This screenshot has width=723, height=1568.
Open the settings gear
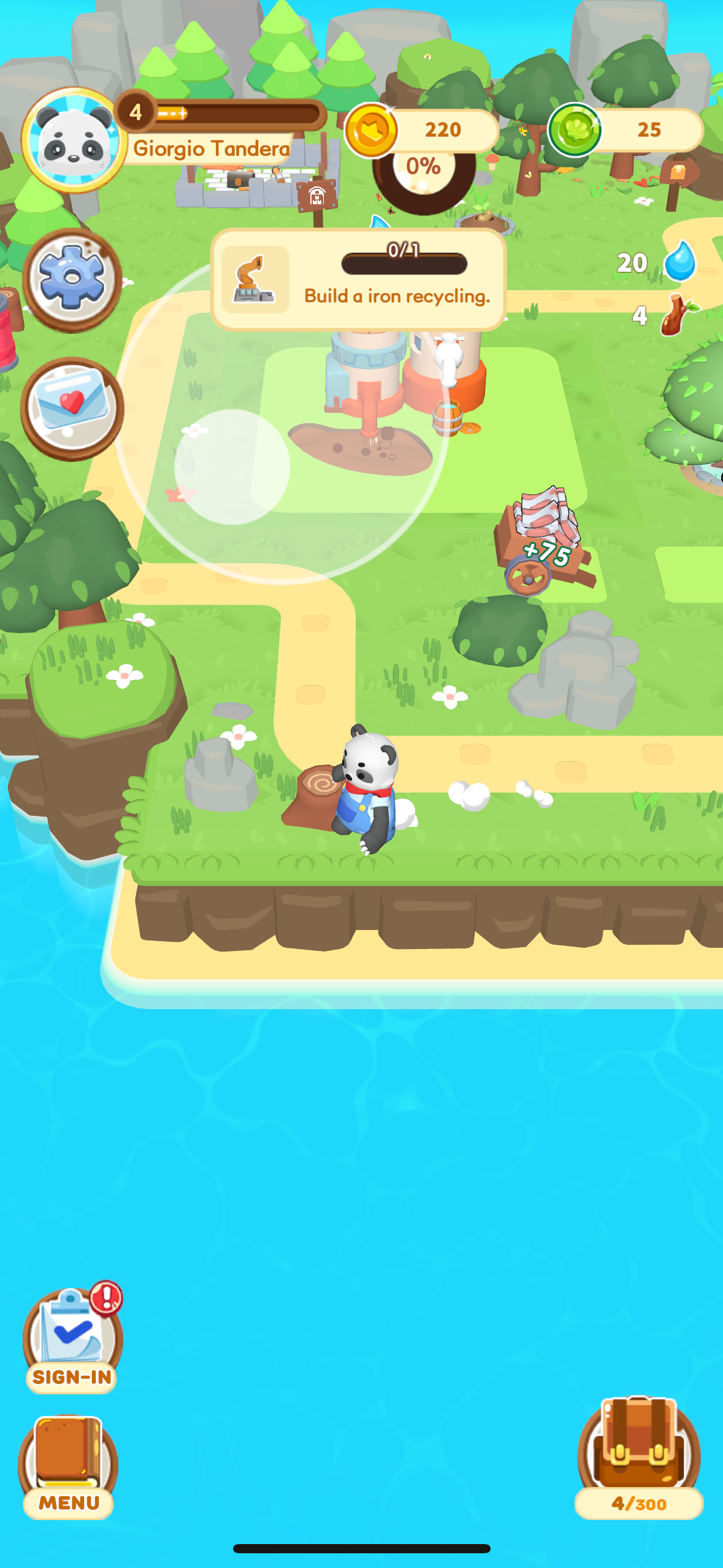[72, 279]
